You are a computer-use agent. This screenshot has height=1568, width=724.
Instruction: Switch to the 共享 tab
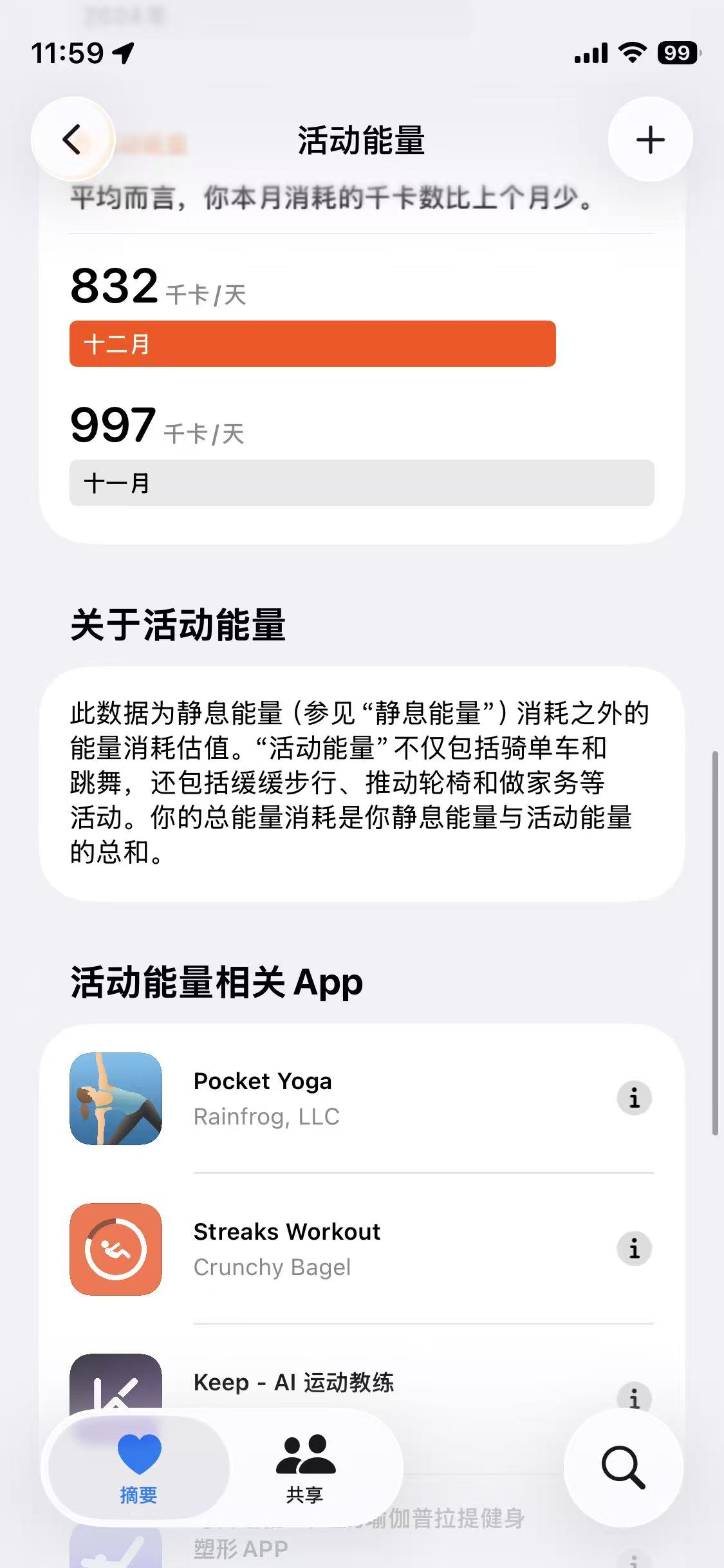click(x=305, y=1467)
